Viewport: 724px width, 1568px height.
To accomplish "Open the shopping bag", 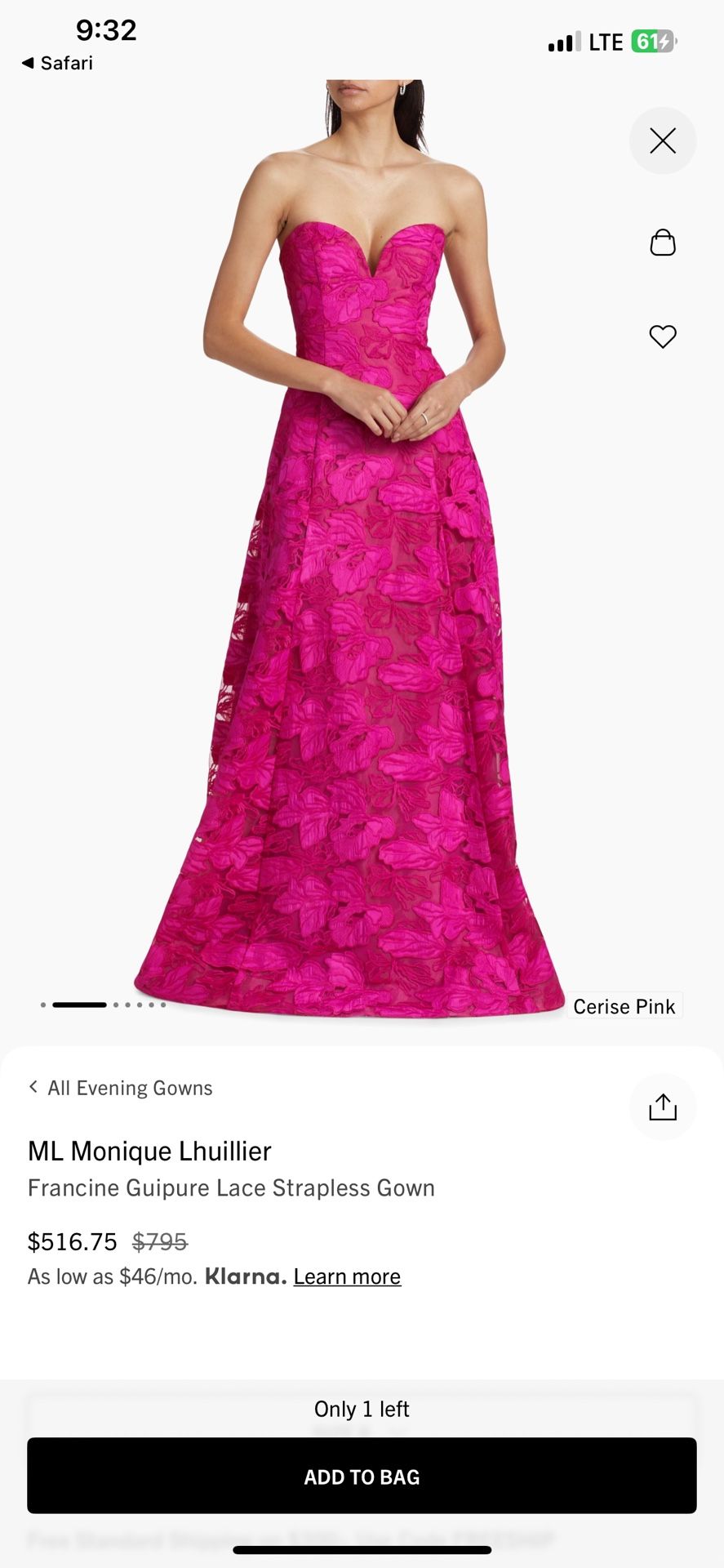I will tap(662, 242).
